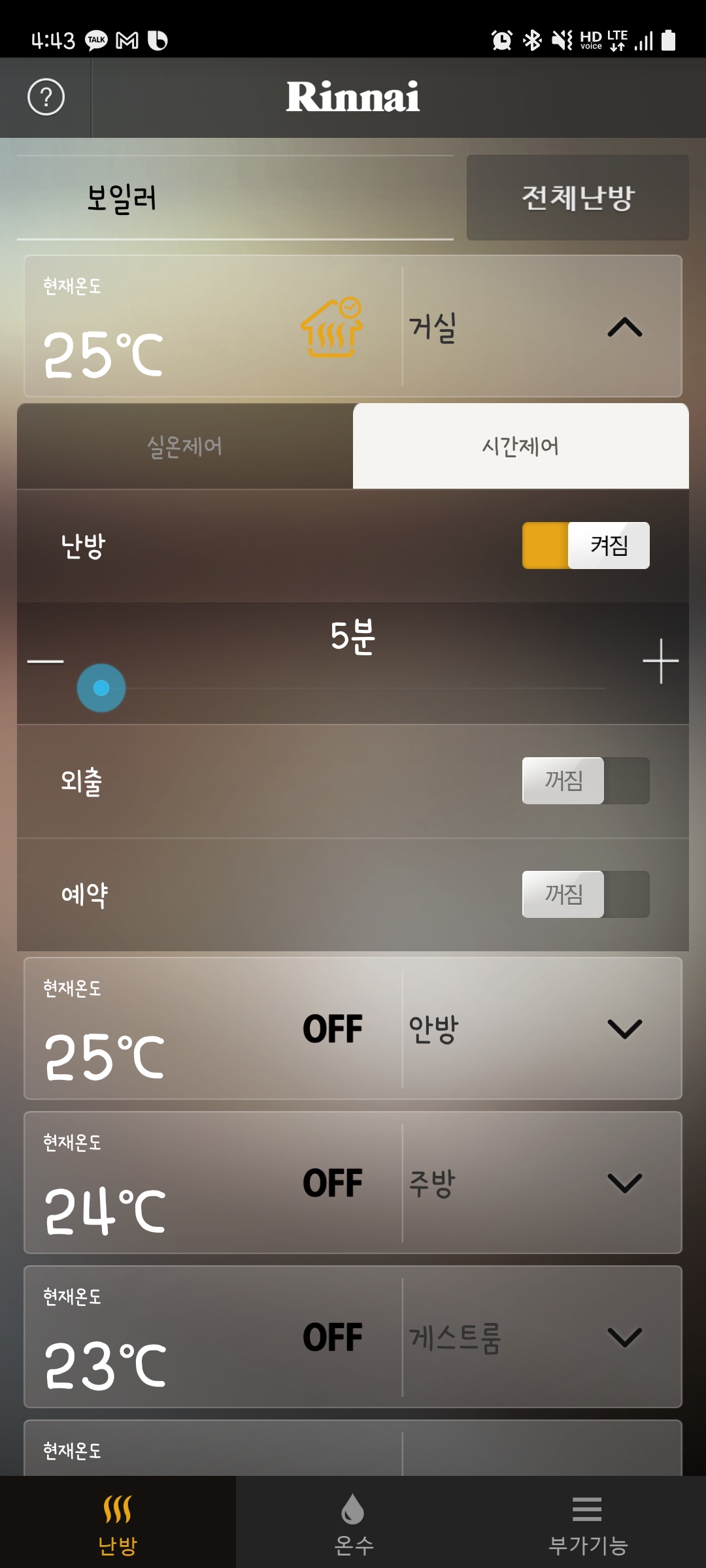Decrease the heating time with minus
The height and width of the screenshot is (1568, 706).
tap(46, 661)
